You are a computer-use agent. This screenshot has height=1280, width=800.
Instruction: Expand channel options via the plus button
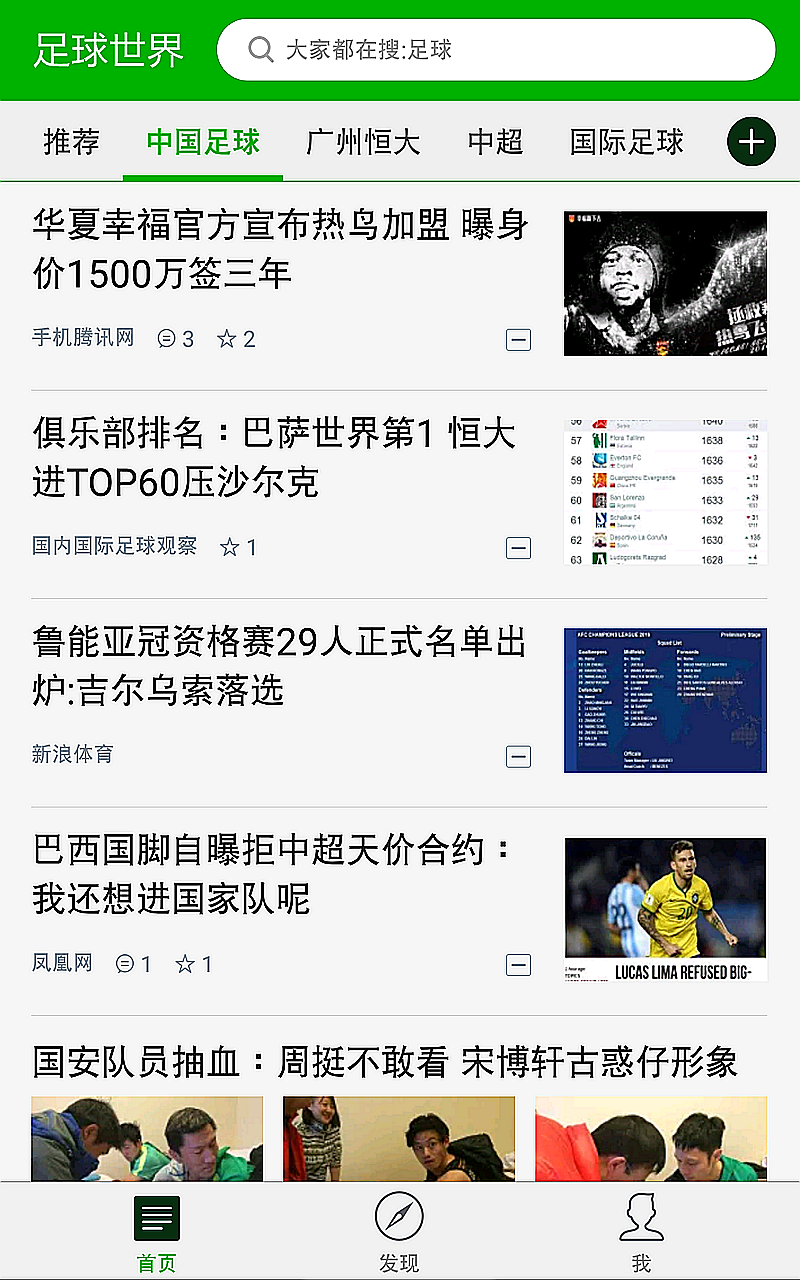[751, 141]
